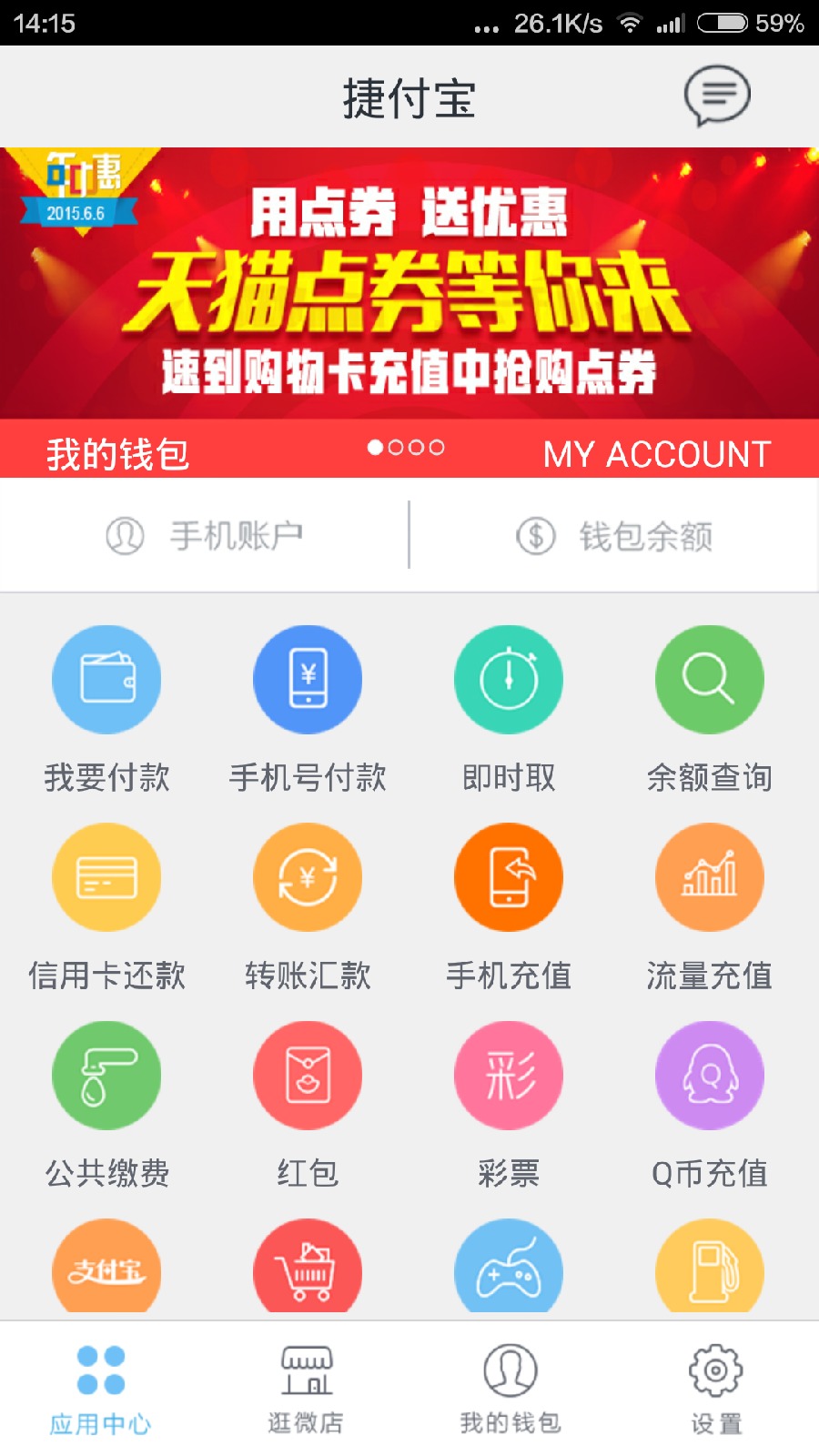
Task: Open the chat message bubble icon
Action: (718, 94)
